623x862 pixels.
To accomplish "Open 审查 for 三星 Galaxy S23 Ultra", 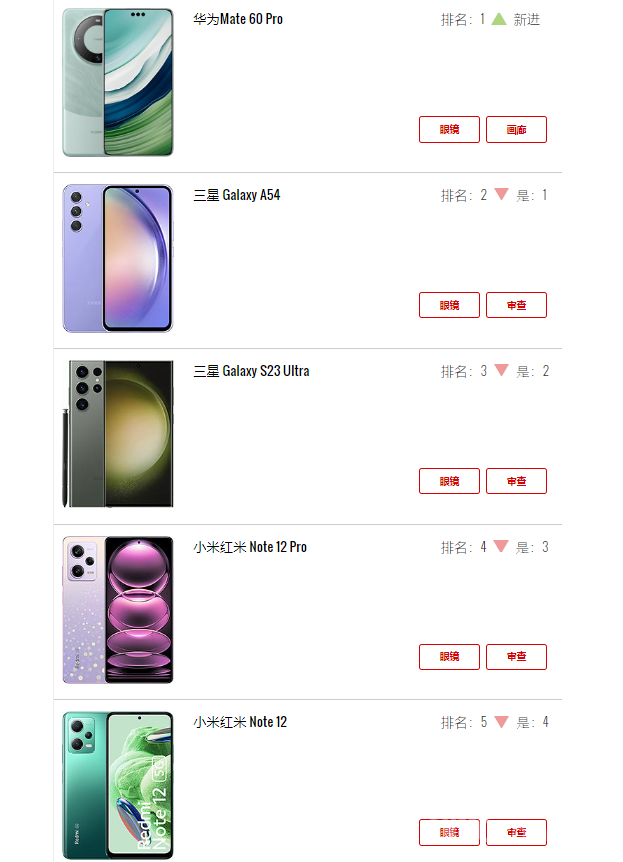I will point(516,481).
